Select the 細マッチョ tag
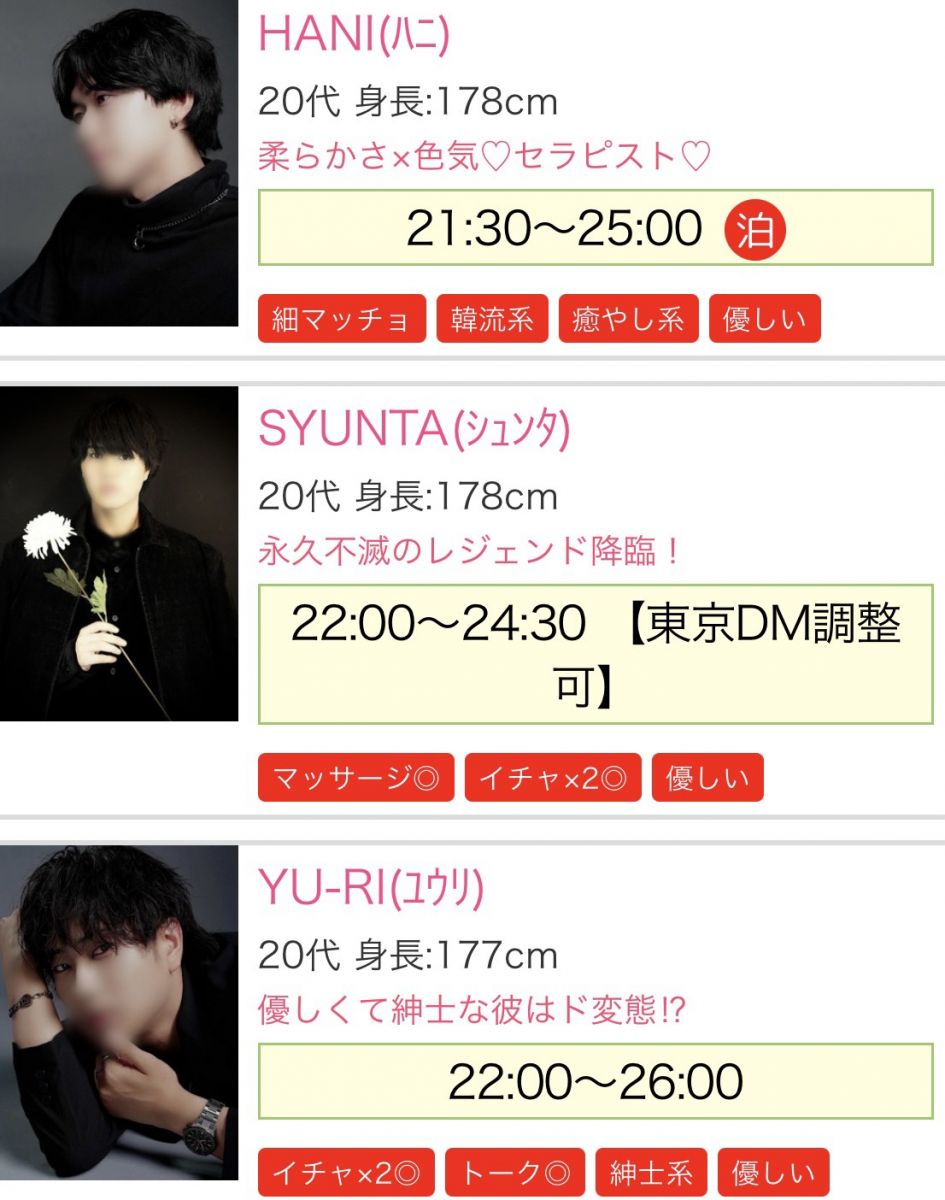This screenshot has width=945, height=1200. click(342, 319)
